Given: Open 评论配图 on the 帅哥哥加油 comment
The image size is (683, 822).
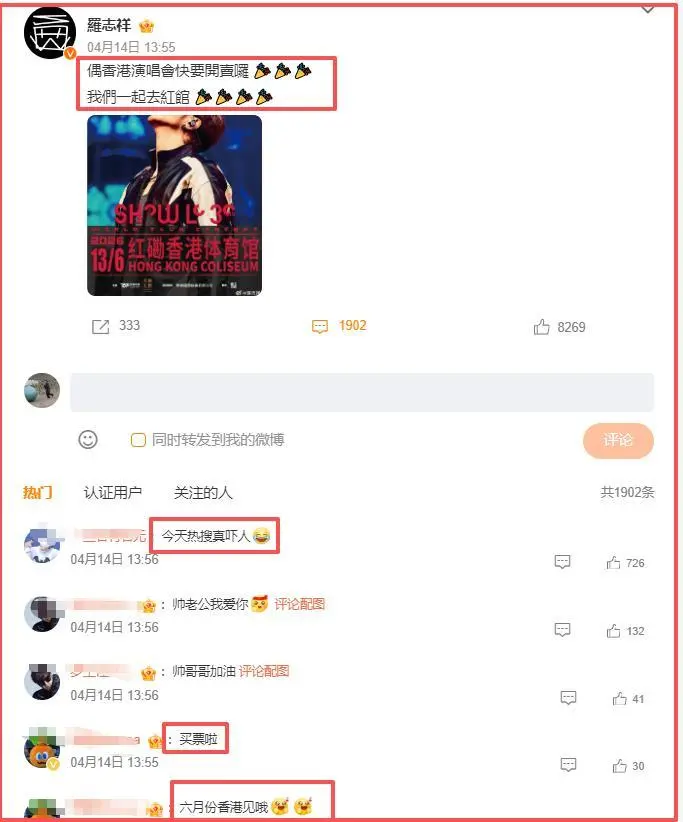Looking at the screenshot, I should coord(263,671).
